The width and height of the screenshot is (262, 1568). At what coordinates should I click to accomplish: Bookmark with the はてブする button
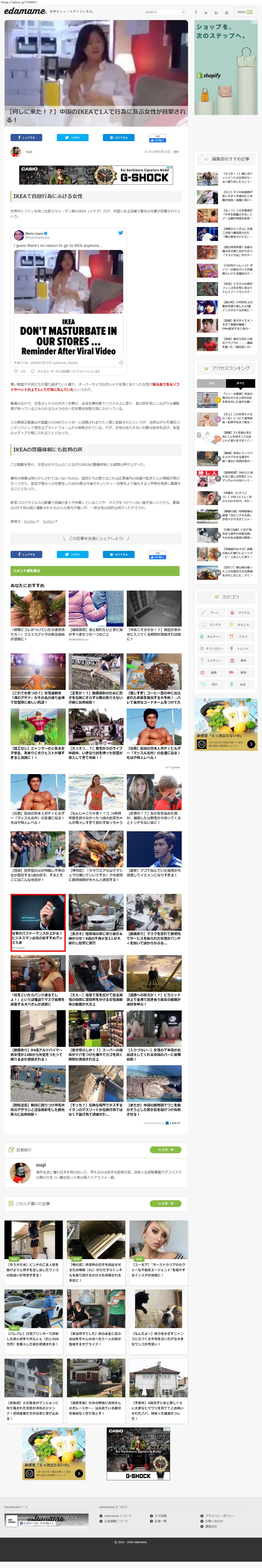click(x=119, y=138)
